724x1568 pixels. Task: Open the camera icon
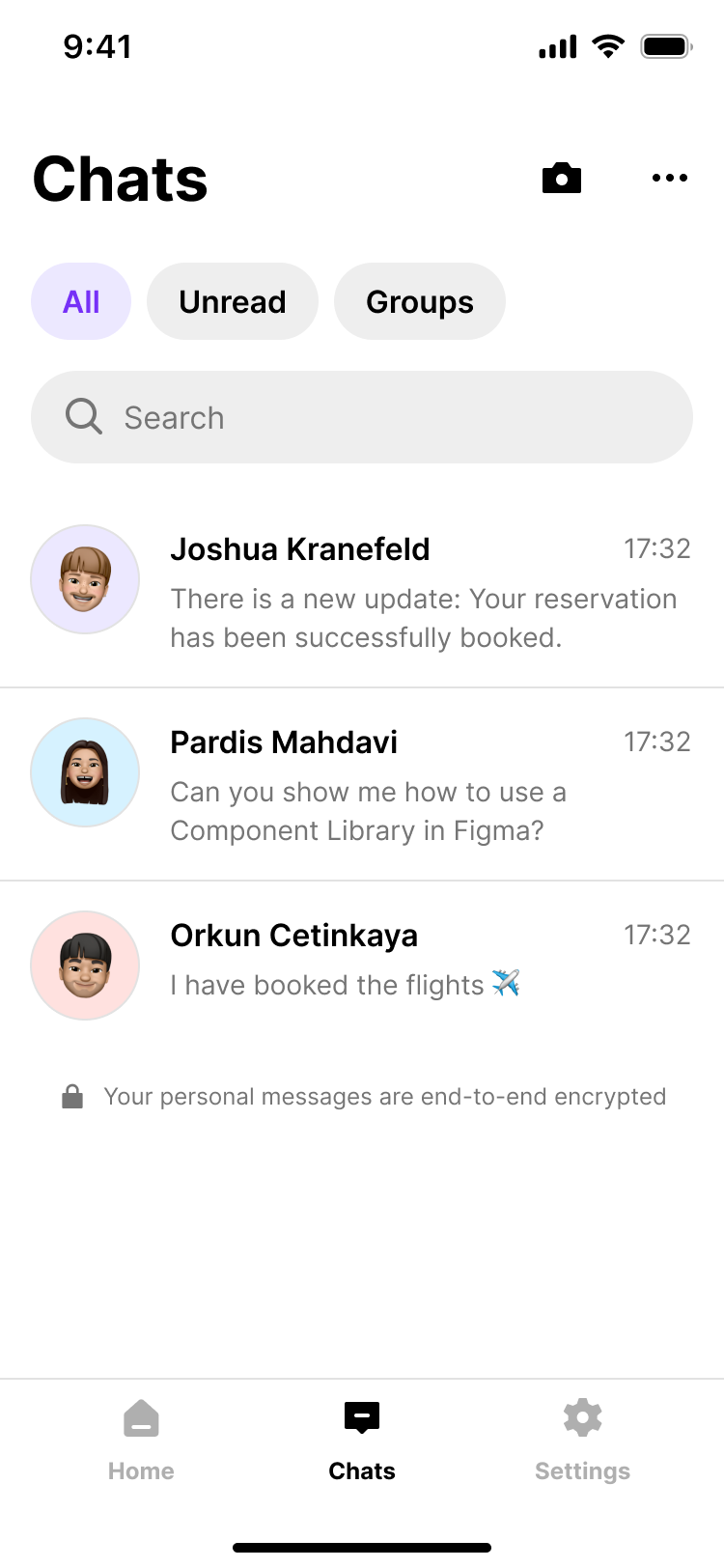pos(562,178)
